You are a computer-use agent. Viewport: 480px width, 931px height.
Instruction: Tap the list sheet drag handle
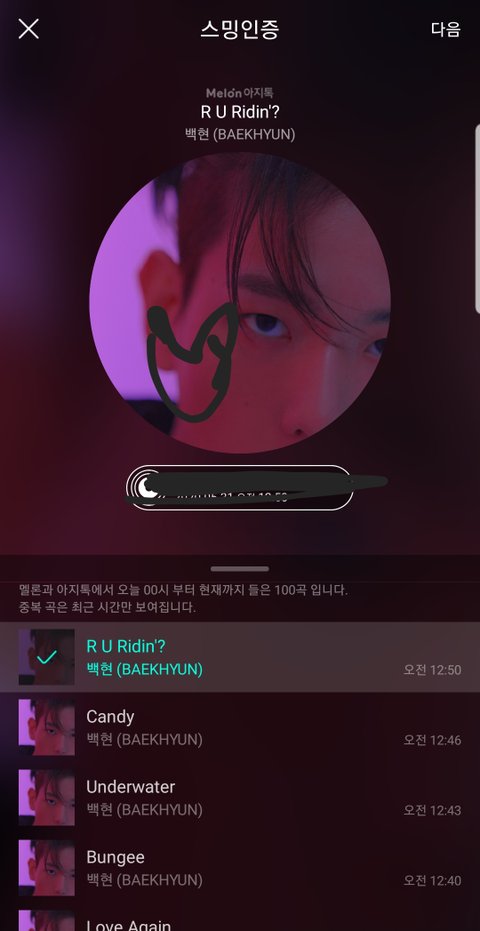point(240,569)
